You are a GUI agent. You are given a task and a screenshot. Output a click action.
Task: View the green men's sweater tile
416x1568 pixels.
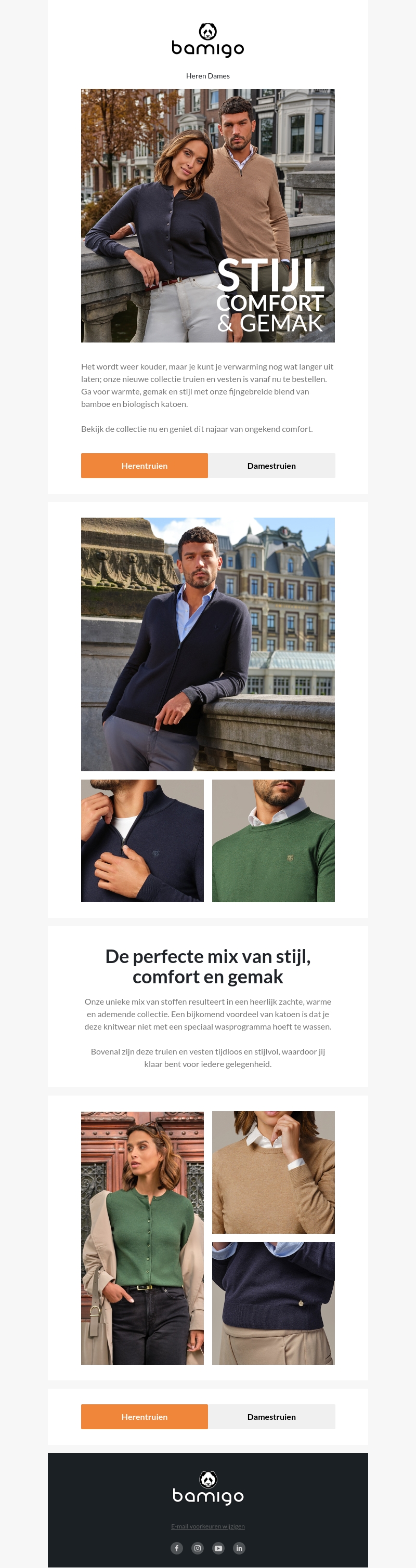tap(274, 840)
